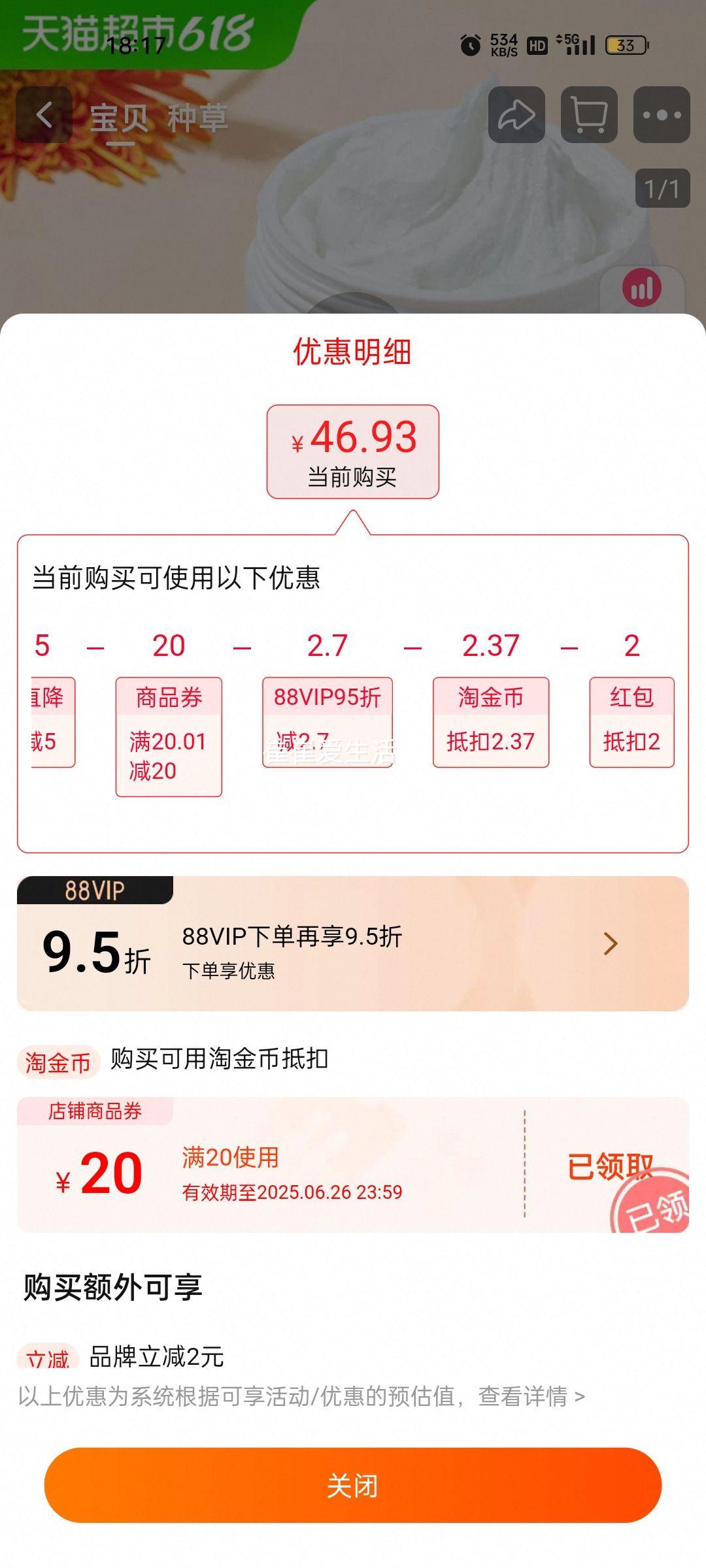
Task: Open the 88VIP 9.5折 offer card
Action: click(x=352, y=944)
